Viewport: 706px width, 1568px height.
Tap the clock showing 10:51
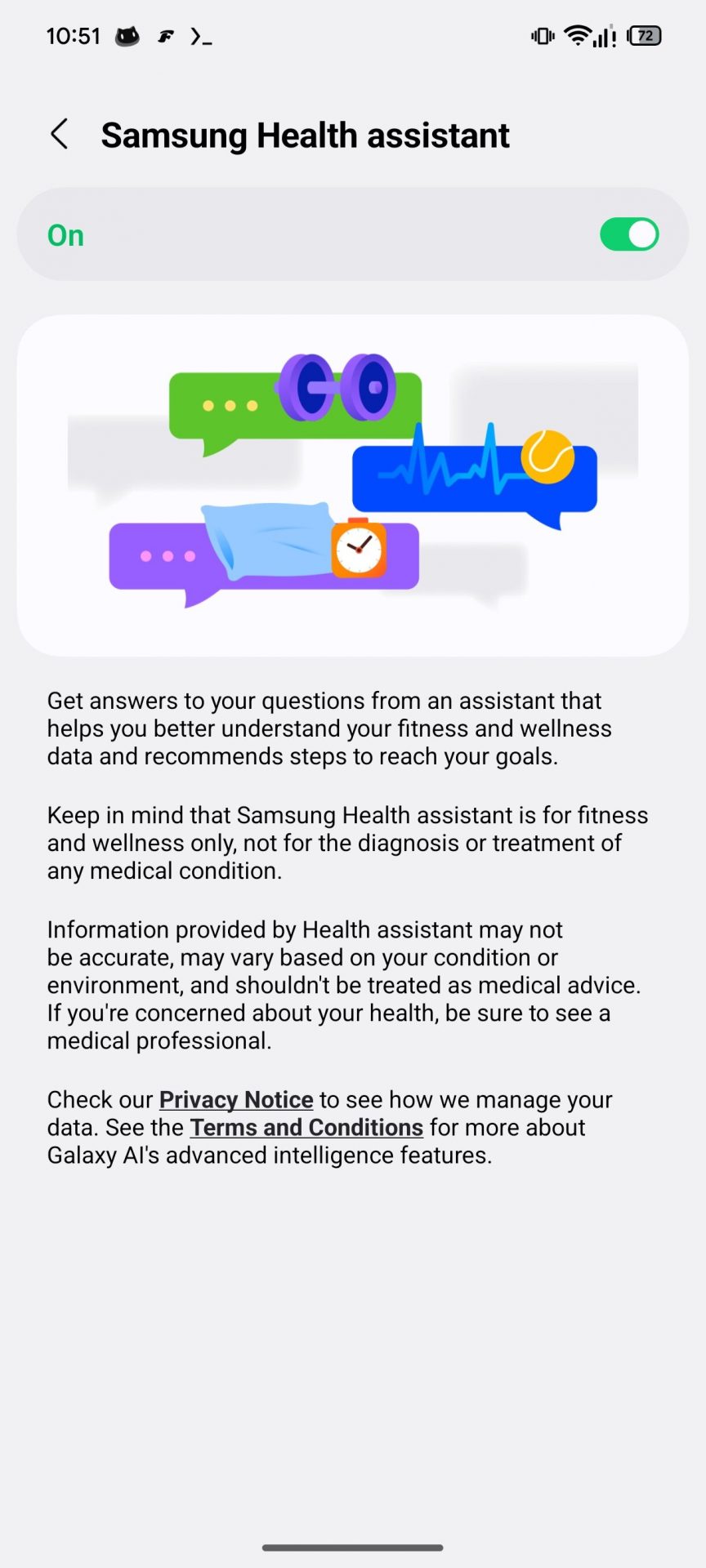point(74,35)
